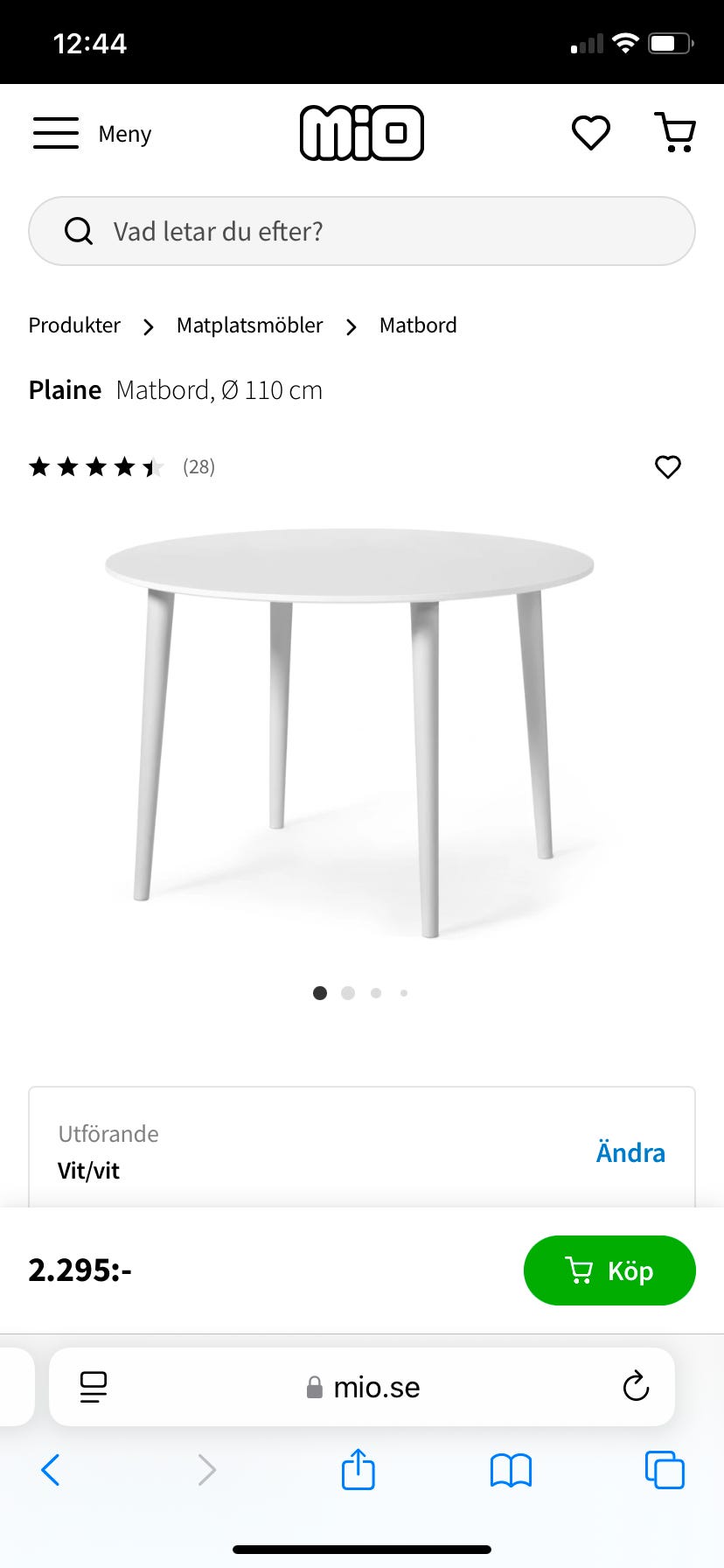Show open Safari tabs

click(664, 1470)
